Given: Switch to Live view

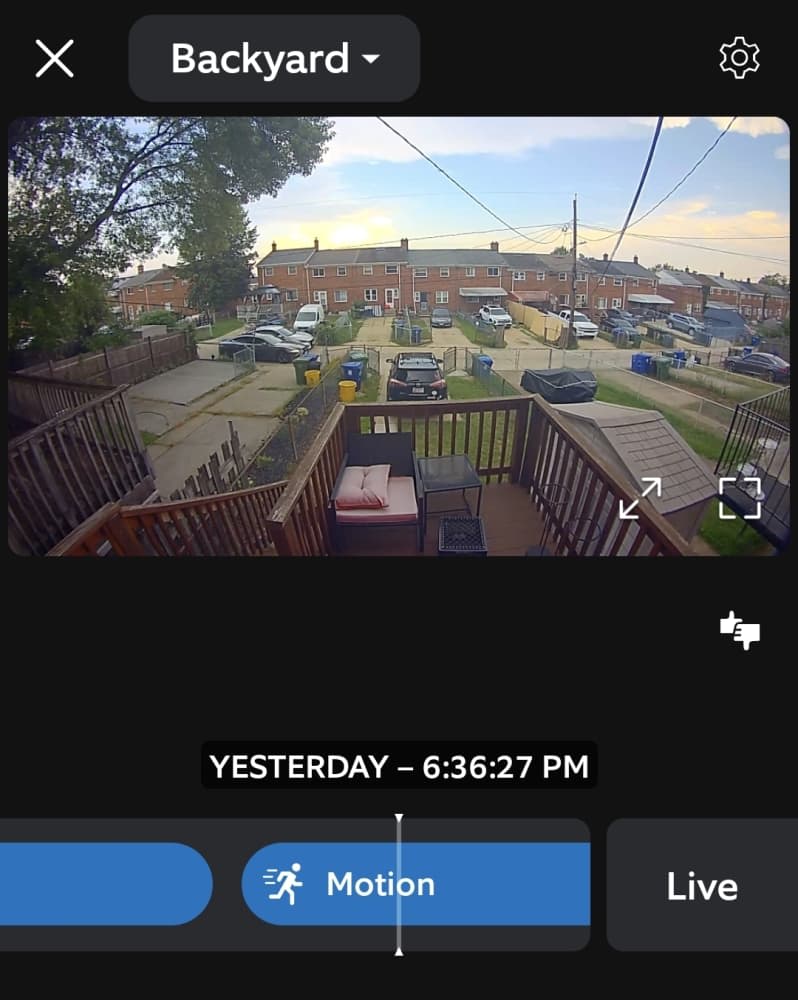Looking at the screenshot, I should click(702, 885).
